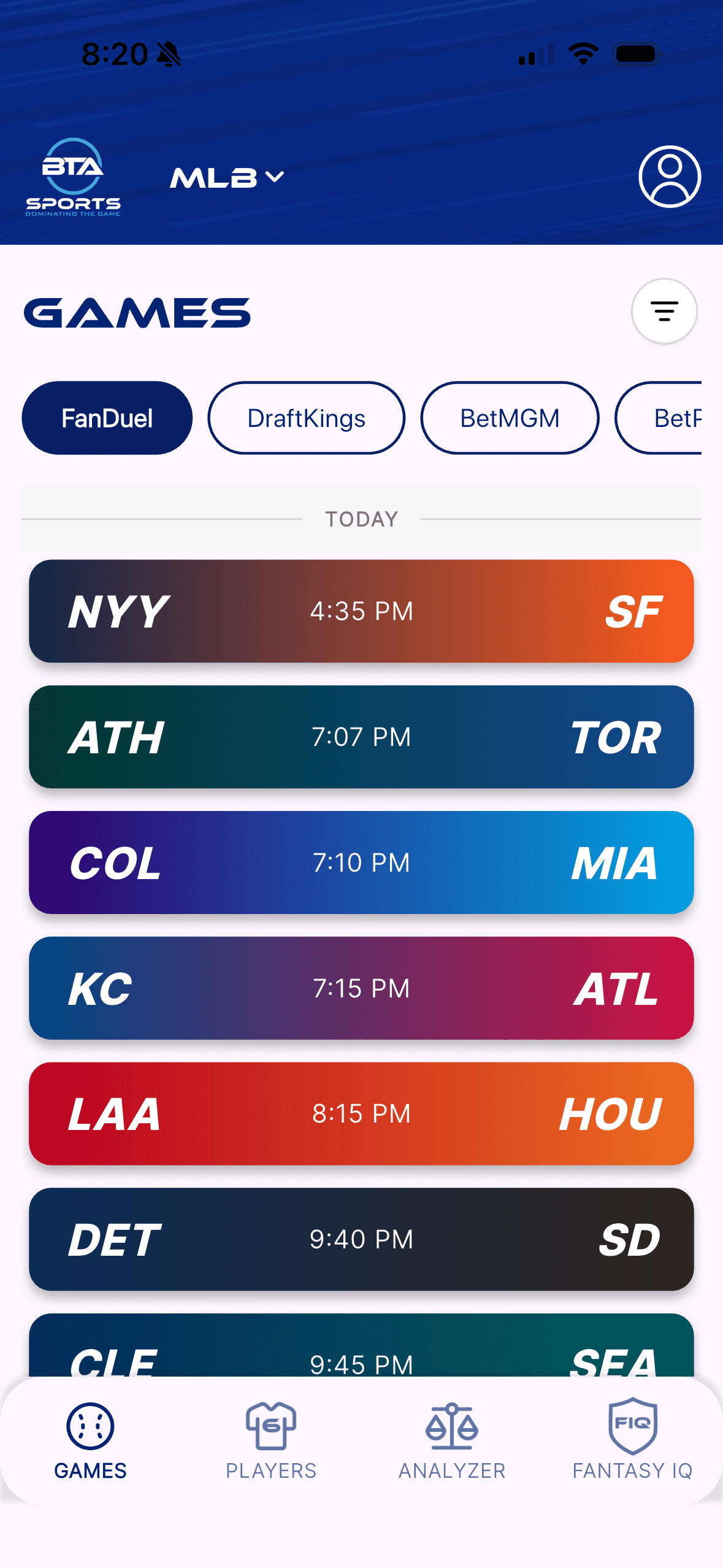Image resolution: width=723 pixels, height=1568 pixels.
Task: Choose the BetMGM chip
Action: click(509, 418)
